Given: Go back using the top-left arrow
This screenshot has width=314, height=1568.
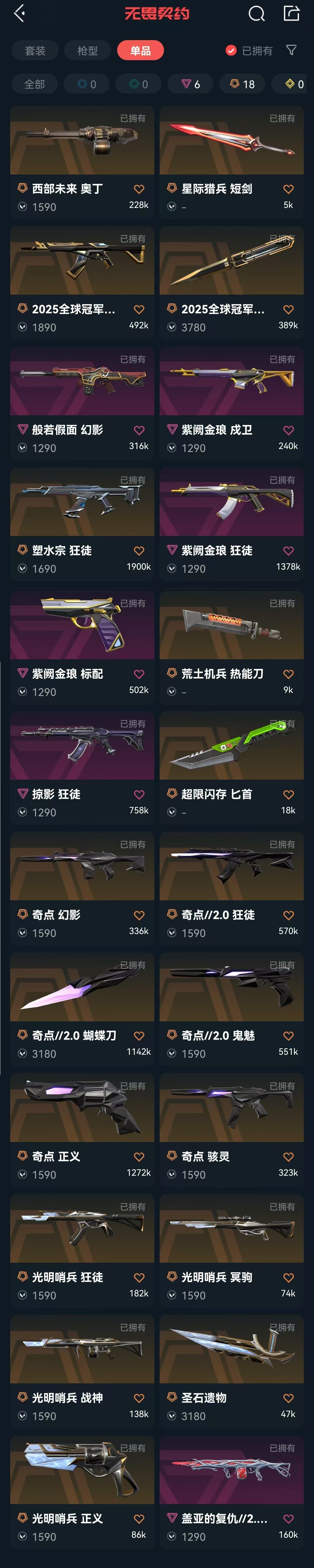Looking at the screenshot, I should click(19, 13).
